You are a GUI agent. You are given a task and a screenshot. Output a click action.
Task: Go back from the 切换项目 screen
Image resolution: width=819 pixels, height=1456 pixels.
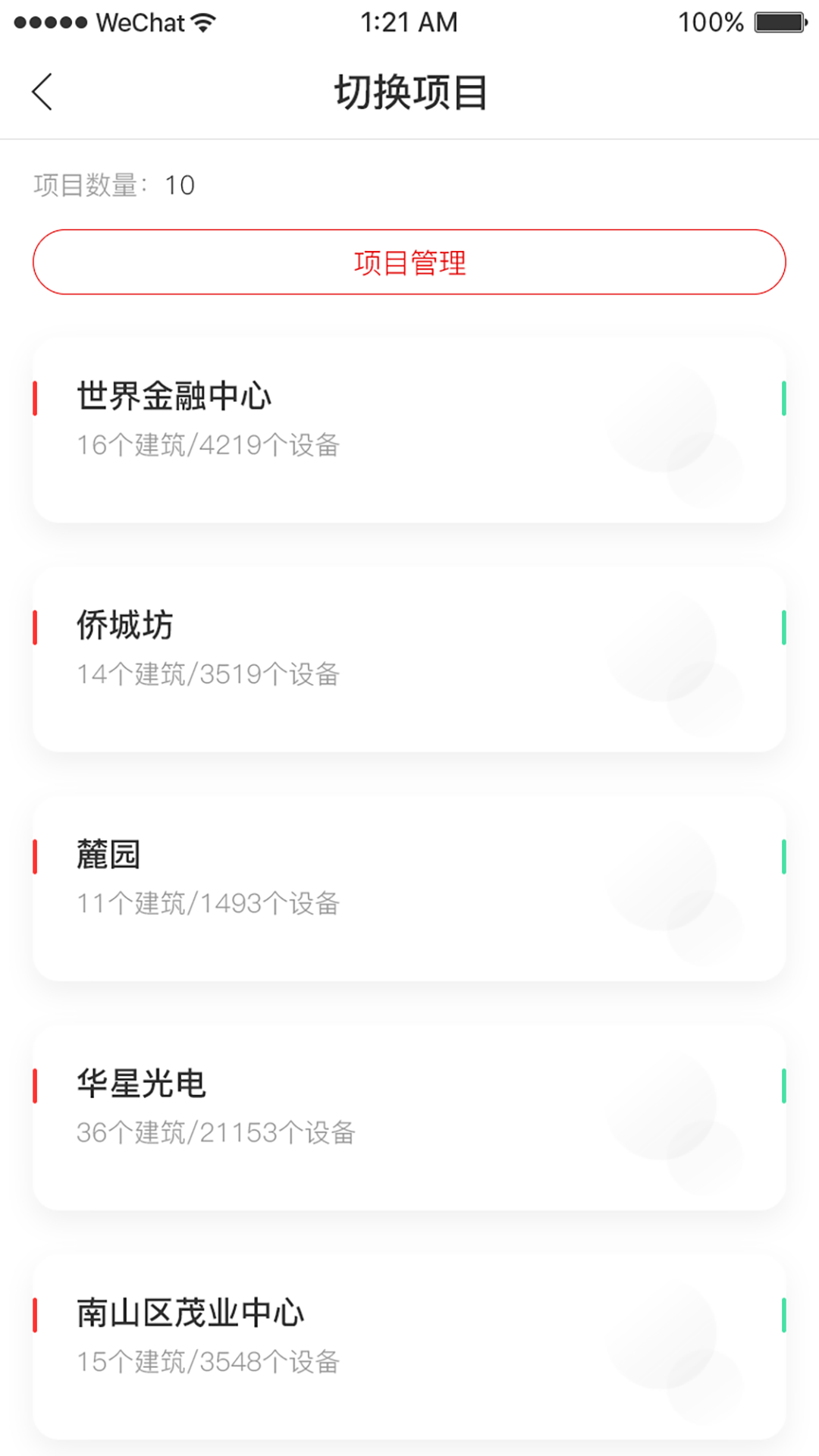(42, 92)
